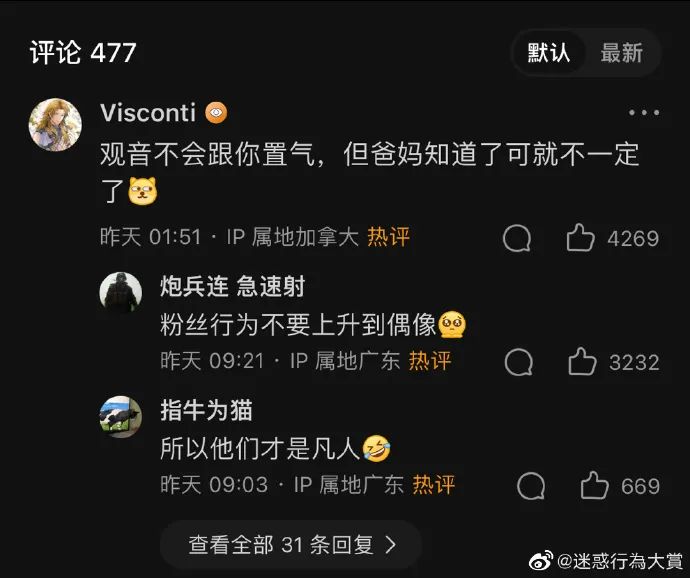The height and width of the screenshot is (578, 690).
Task: Switch to the 默认 sorting tab
Action: [549, 53]
